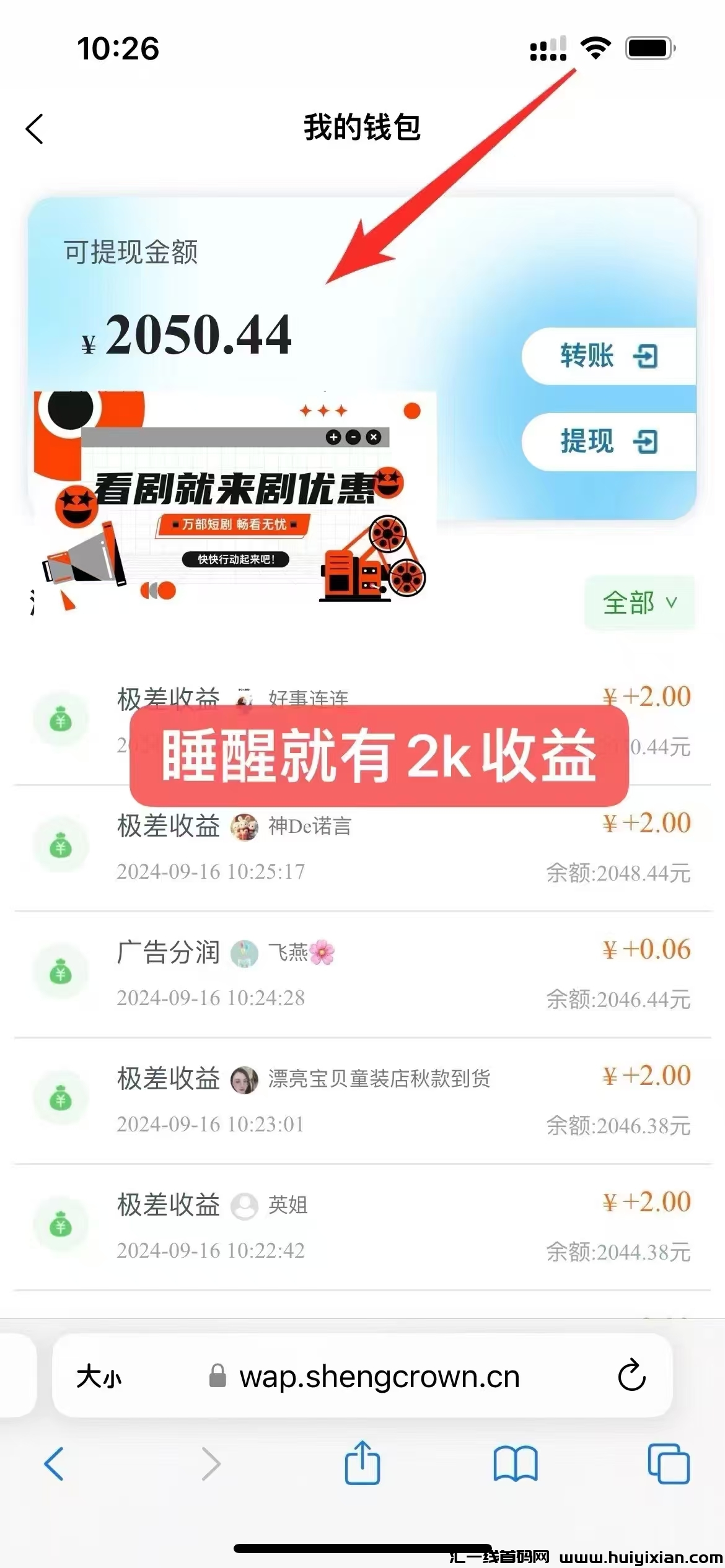Go back from My Wallet page
This screenshot has width=725, height=1568.
[35, 129]
